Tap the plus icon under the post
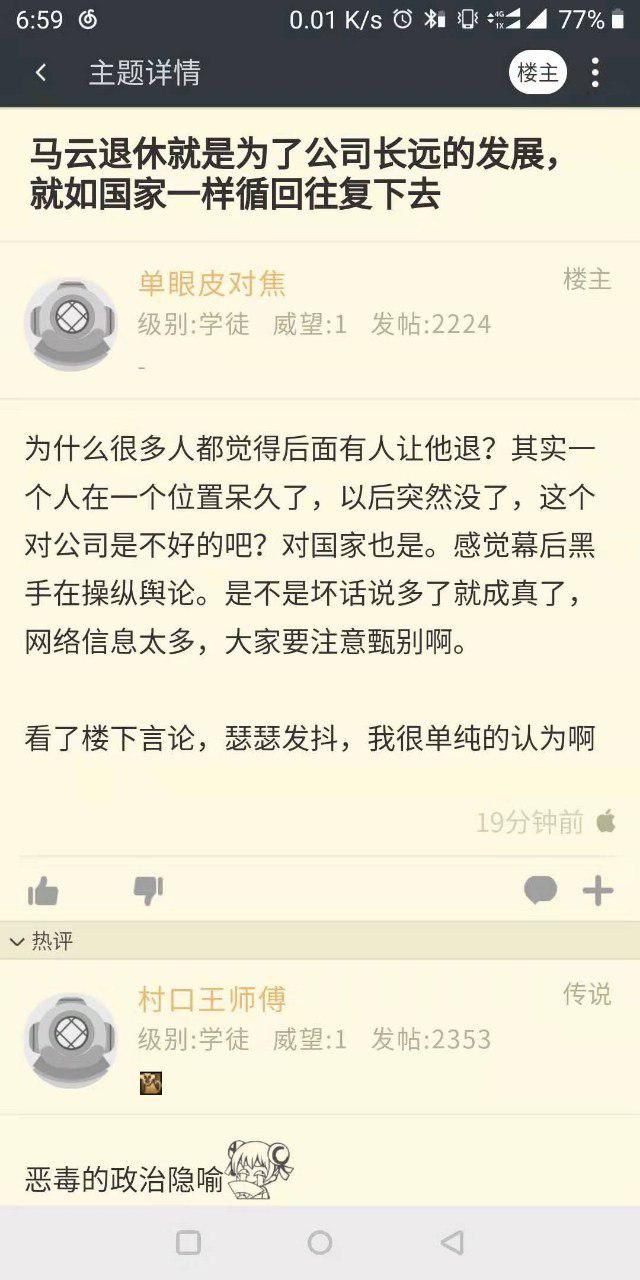640x1280 pixels. tap(598, 890)
